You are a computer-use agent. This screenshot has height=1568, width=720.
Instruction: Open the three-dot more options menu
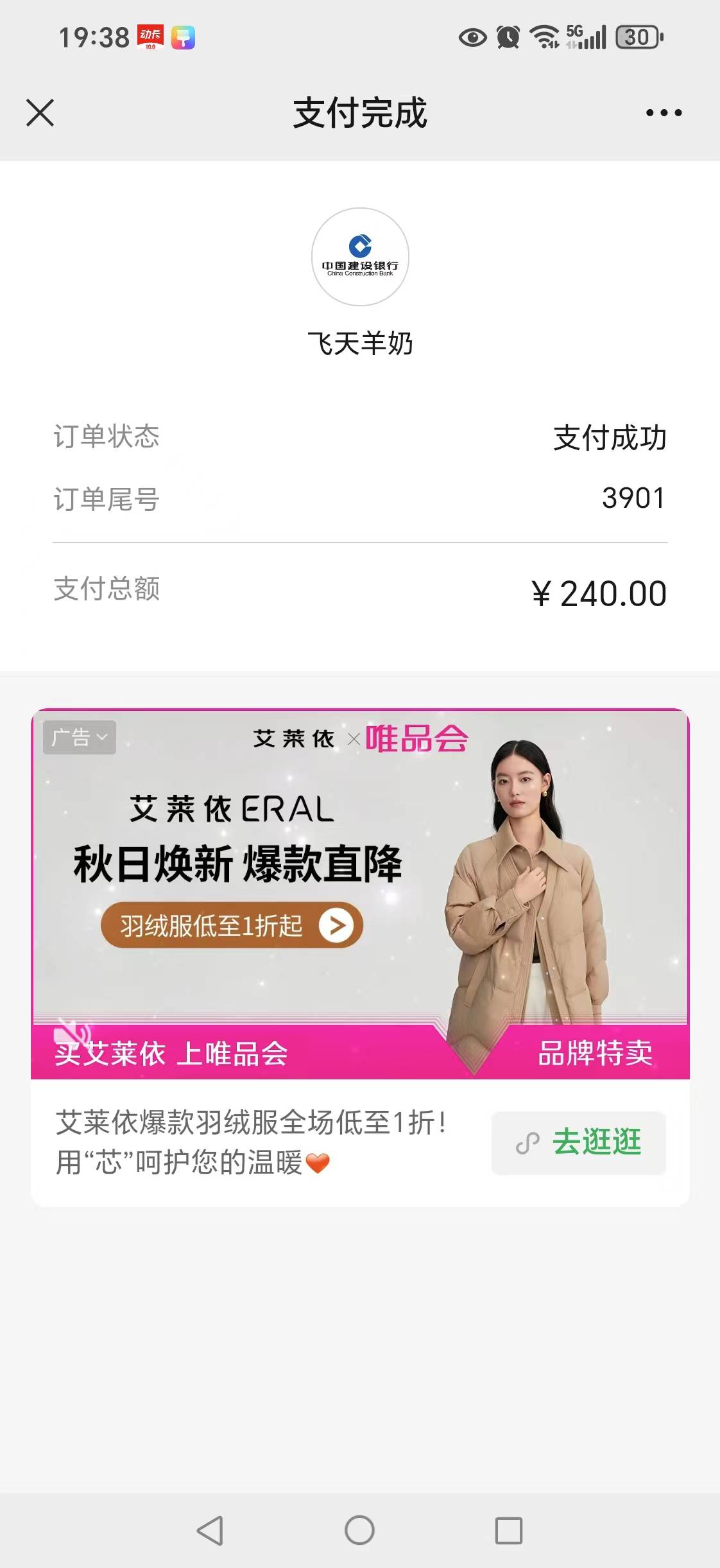pyautogui.click(x=664, y=113)
